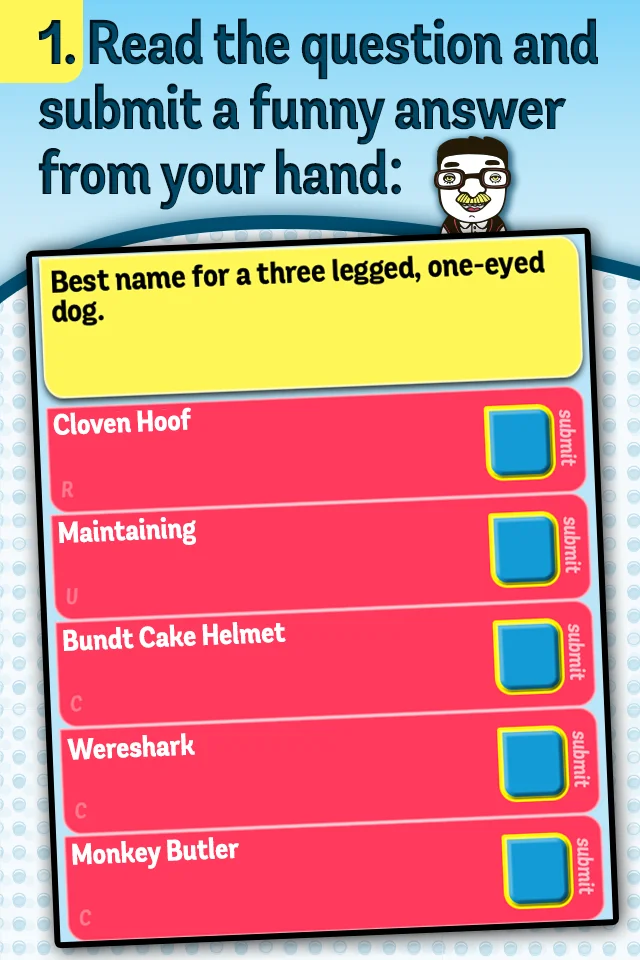This screenshot has width=640, height=960.
Task: Choose Bundt Cake Helmet as answer
Action: pyautogui.click(x=529, y=657)
